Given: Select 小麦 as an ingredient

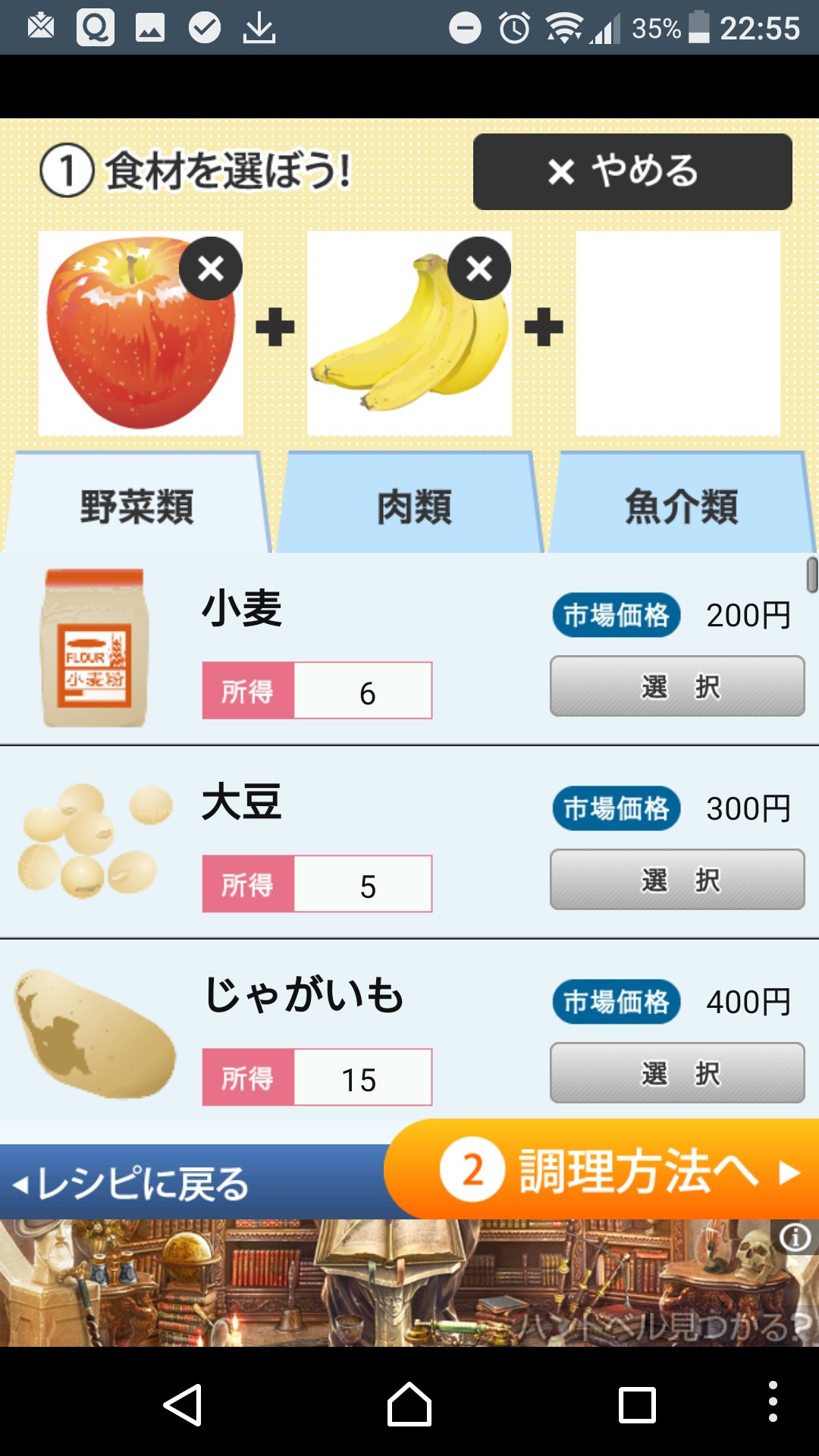Looking at the screenshot, I should 676,686.
